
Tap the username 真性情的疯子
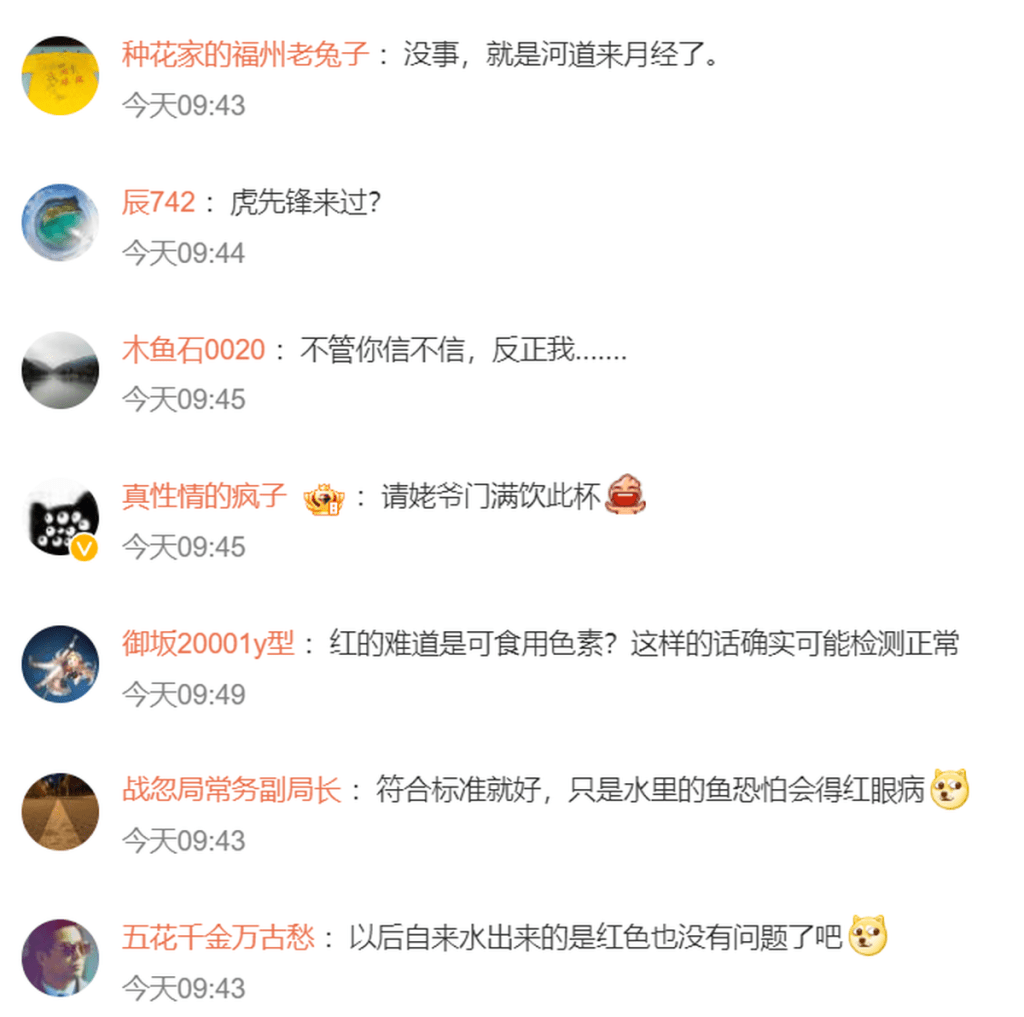pyautogui.click(x=204, y=497)
